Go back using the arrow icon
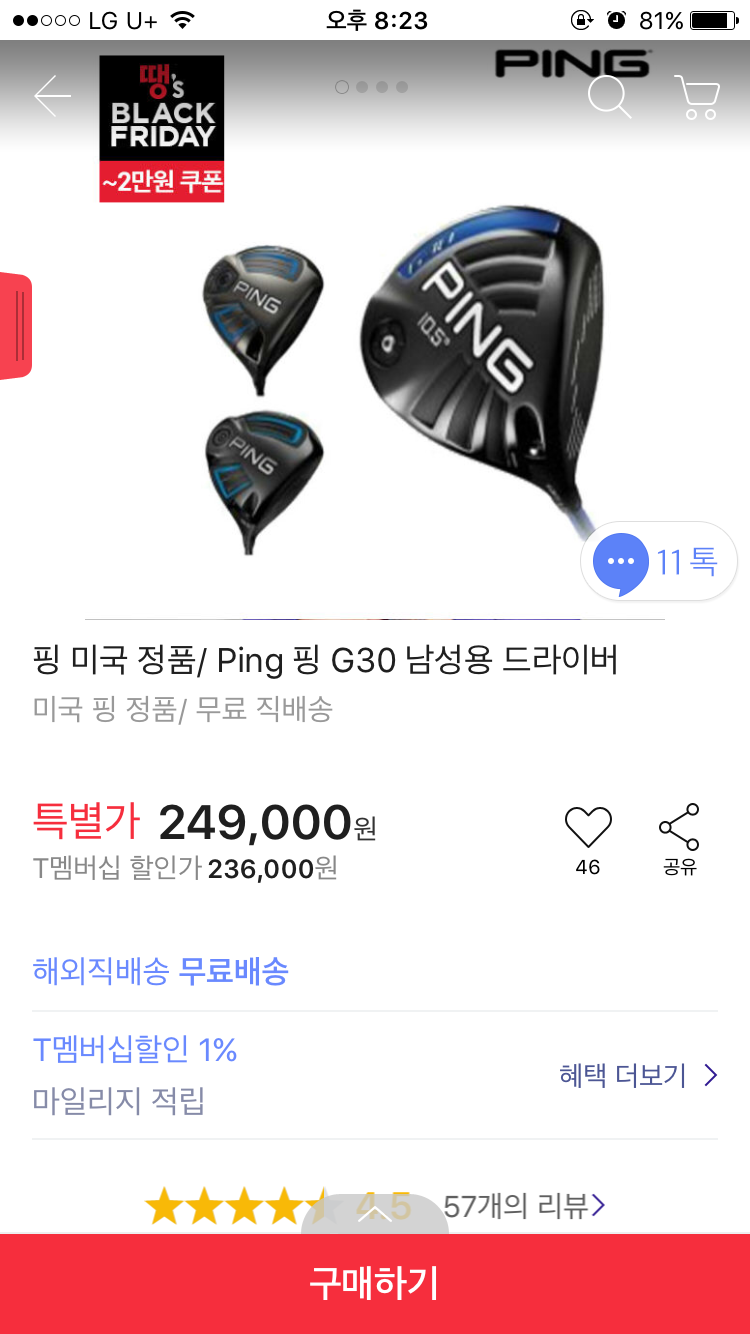 (52, 96)
